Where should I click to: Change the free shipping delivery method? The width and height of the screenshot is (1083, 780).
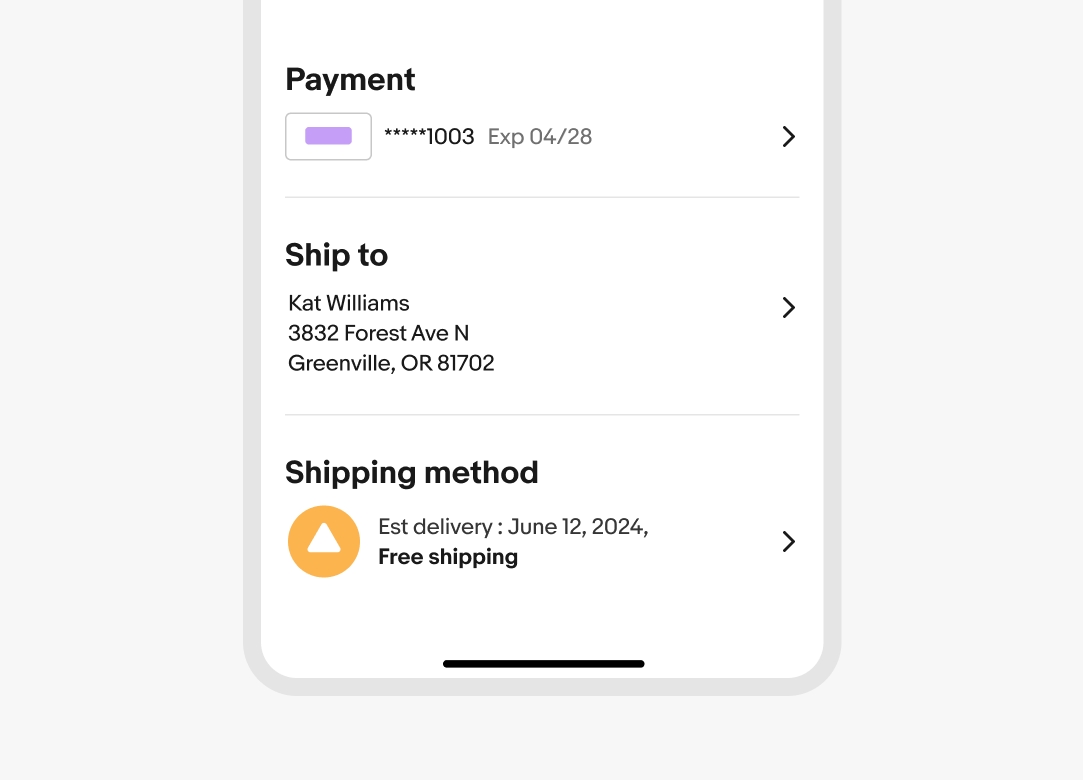(x=788, y=542)
